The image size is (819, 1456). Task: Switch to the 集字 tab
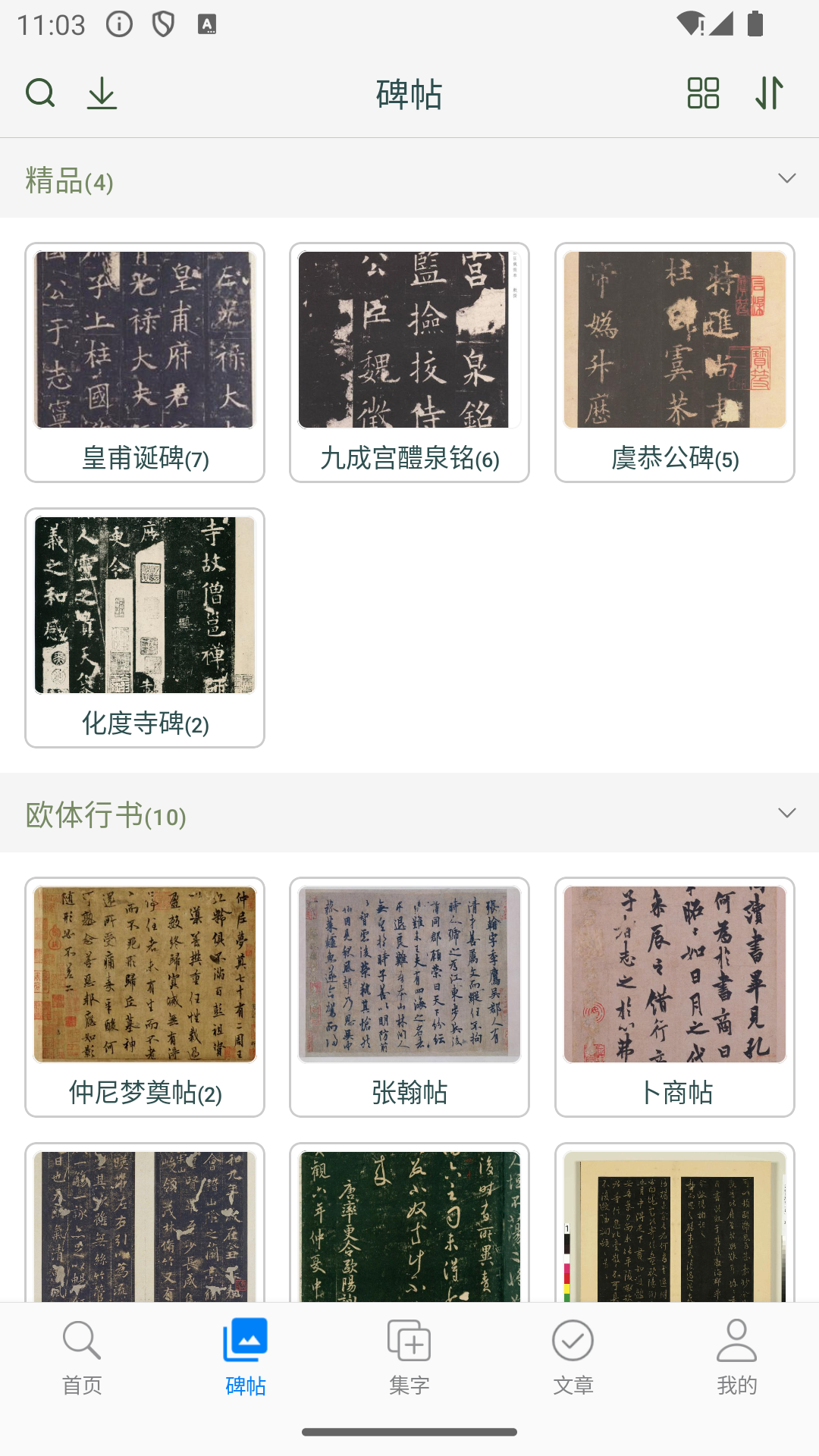click(409, 1357)
